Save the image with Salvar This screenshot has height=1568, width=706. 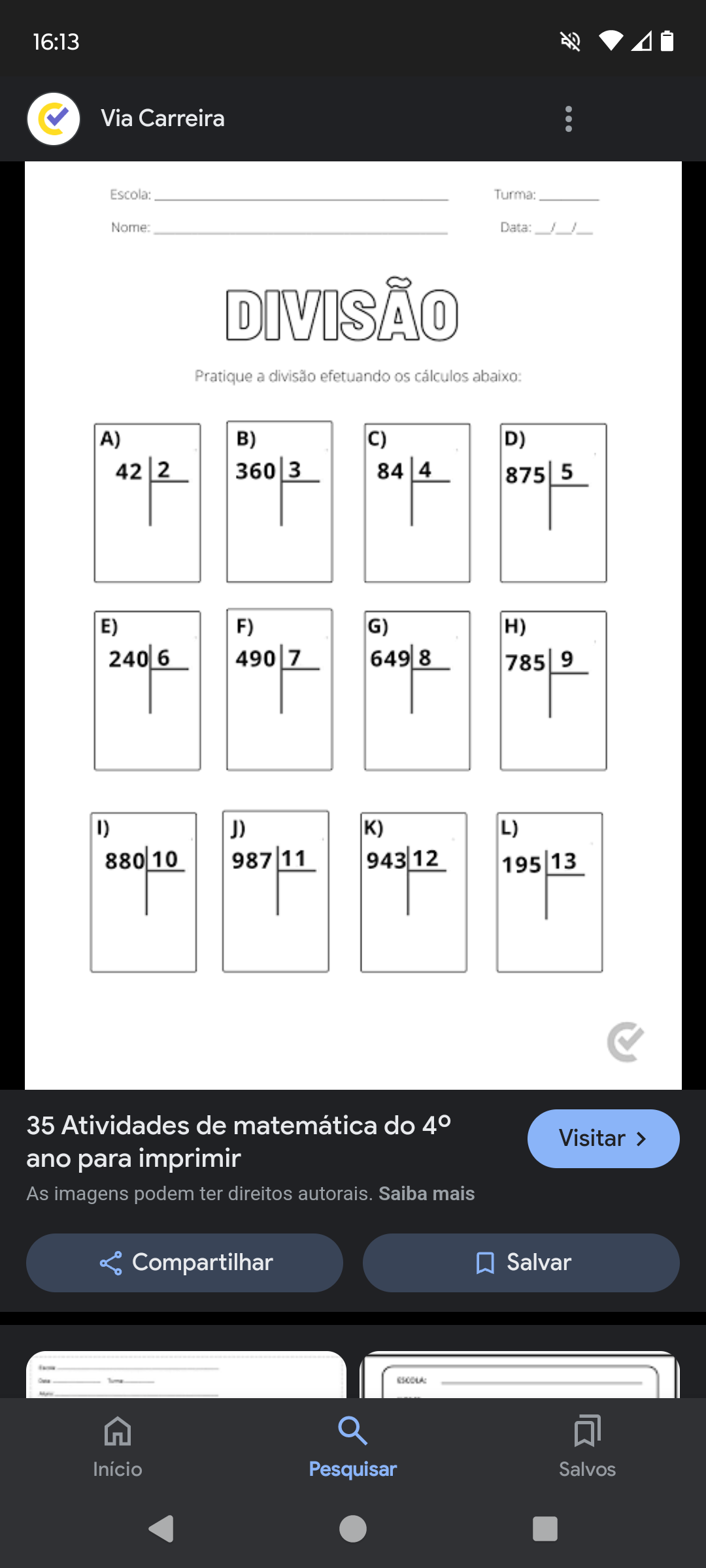521,1262
